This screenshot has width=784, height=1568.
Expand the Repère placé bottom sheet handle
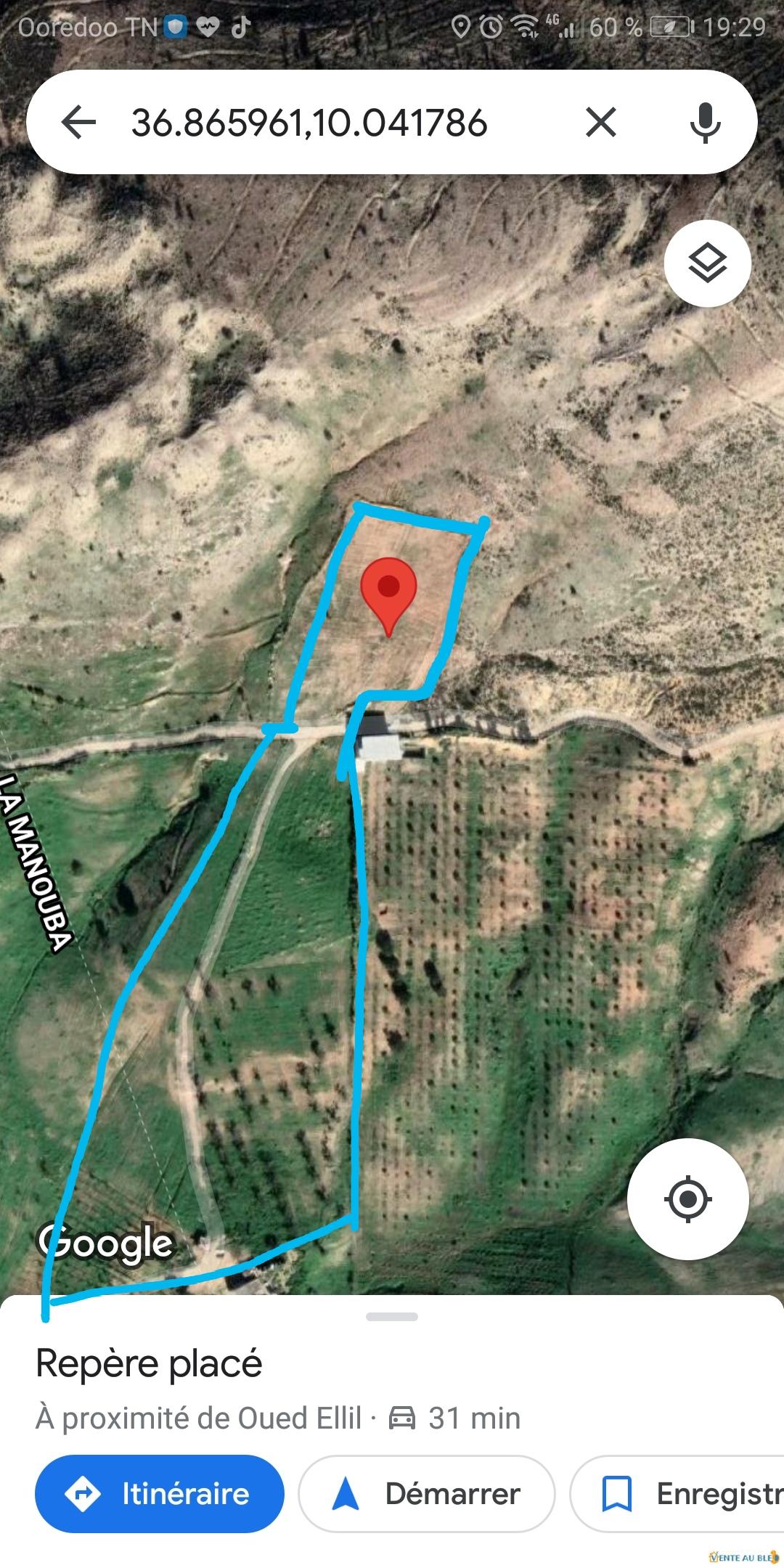pos(392,1317)
